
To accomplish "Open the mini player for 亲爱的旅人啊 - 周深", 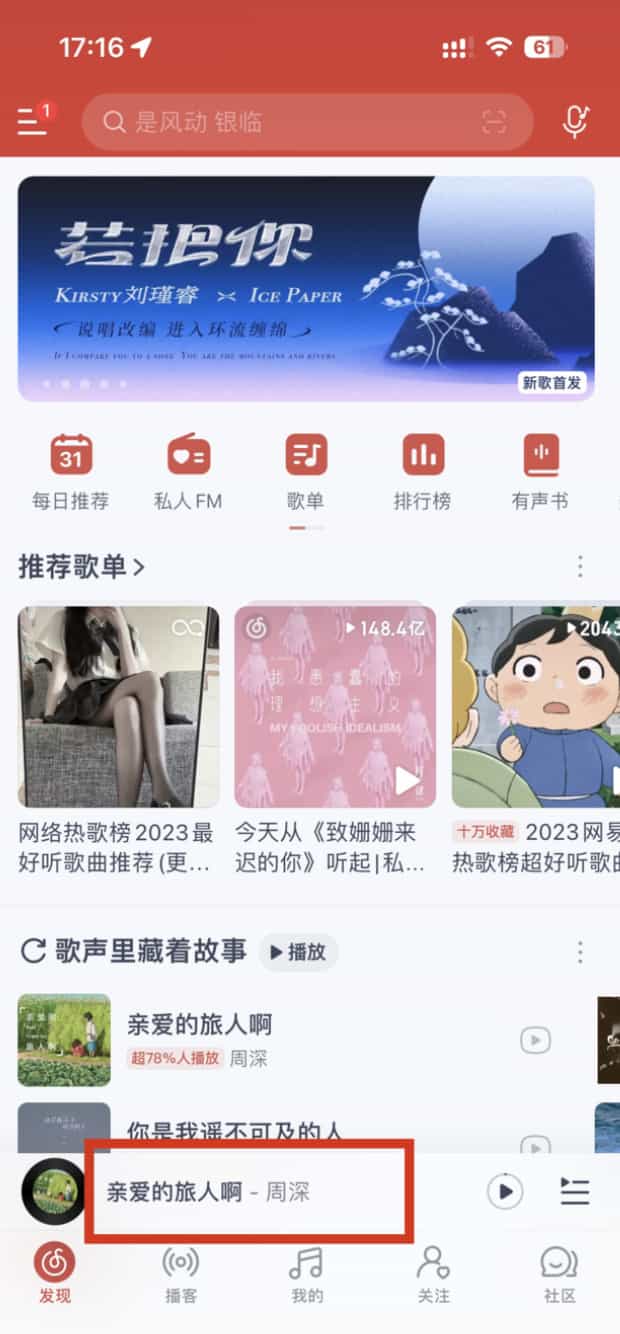I will coord(248,1192).
